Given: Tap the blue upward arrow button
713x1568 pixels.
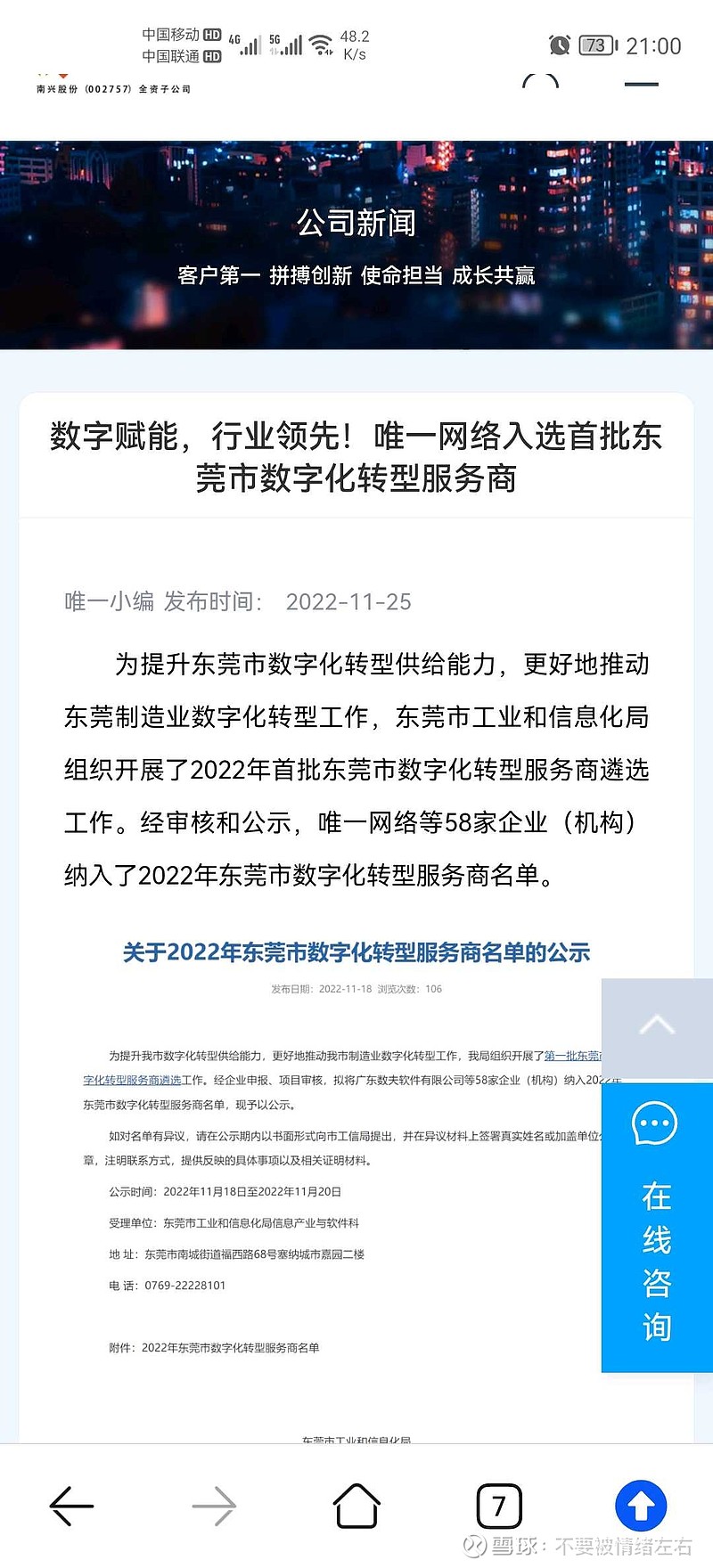Looking at the screenshot, I should [x=641, y=1506].
